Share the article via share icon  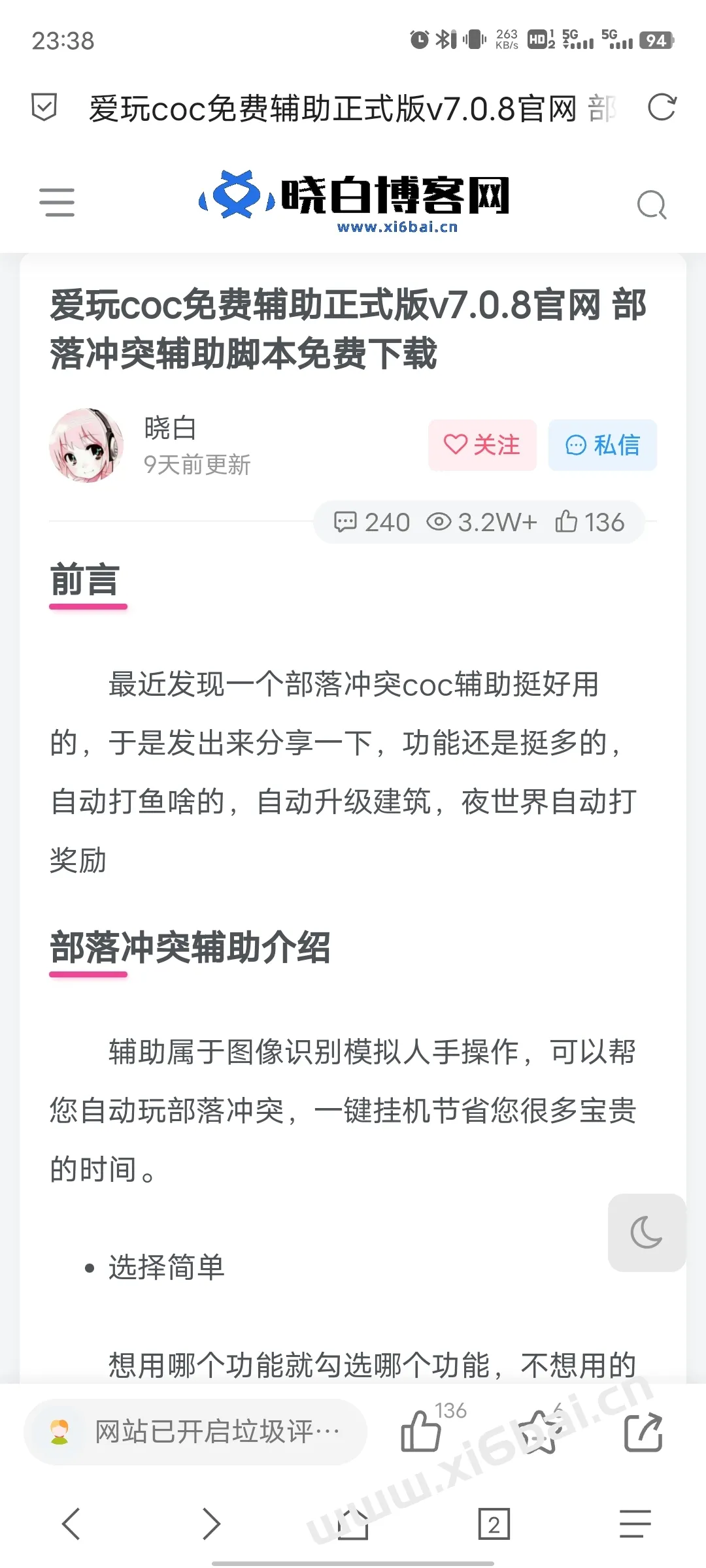pos(643,1432)
